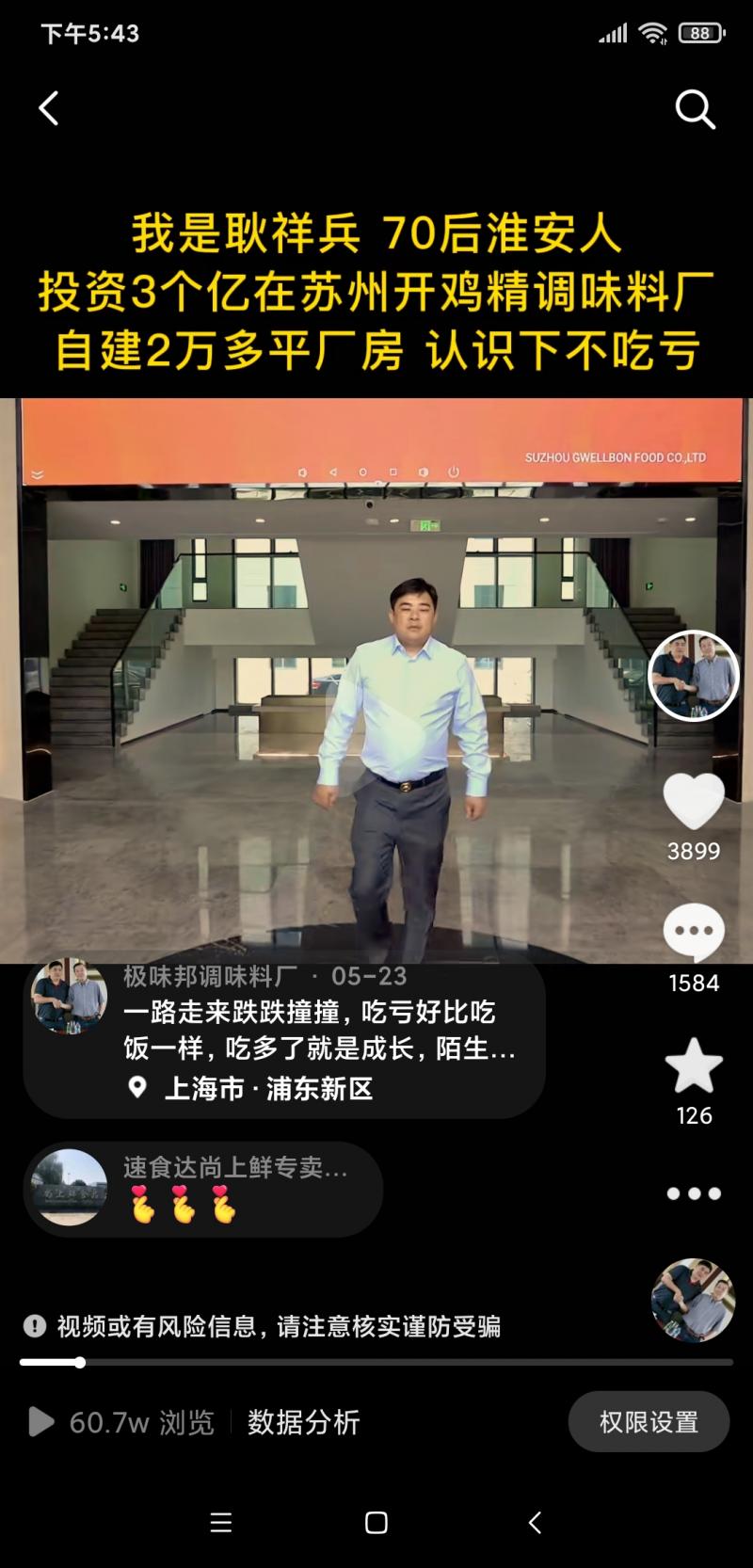Open the comments with 1584 replies
The width and height of the screenshot is (753, 1568).
point(694,934)
